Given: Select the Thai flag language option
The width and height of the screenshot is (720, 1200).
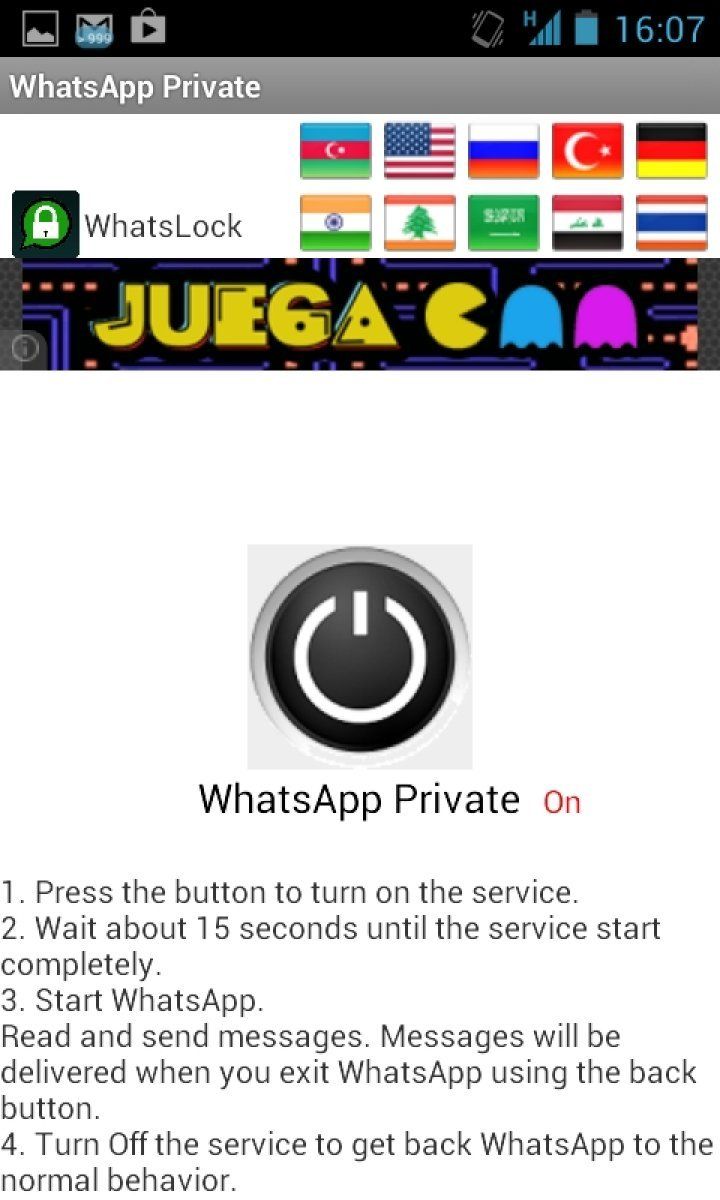Looking at the screenshot, I should click(671, 222).
